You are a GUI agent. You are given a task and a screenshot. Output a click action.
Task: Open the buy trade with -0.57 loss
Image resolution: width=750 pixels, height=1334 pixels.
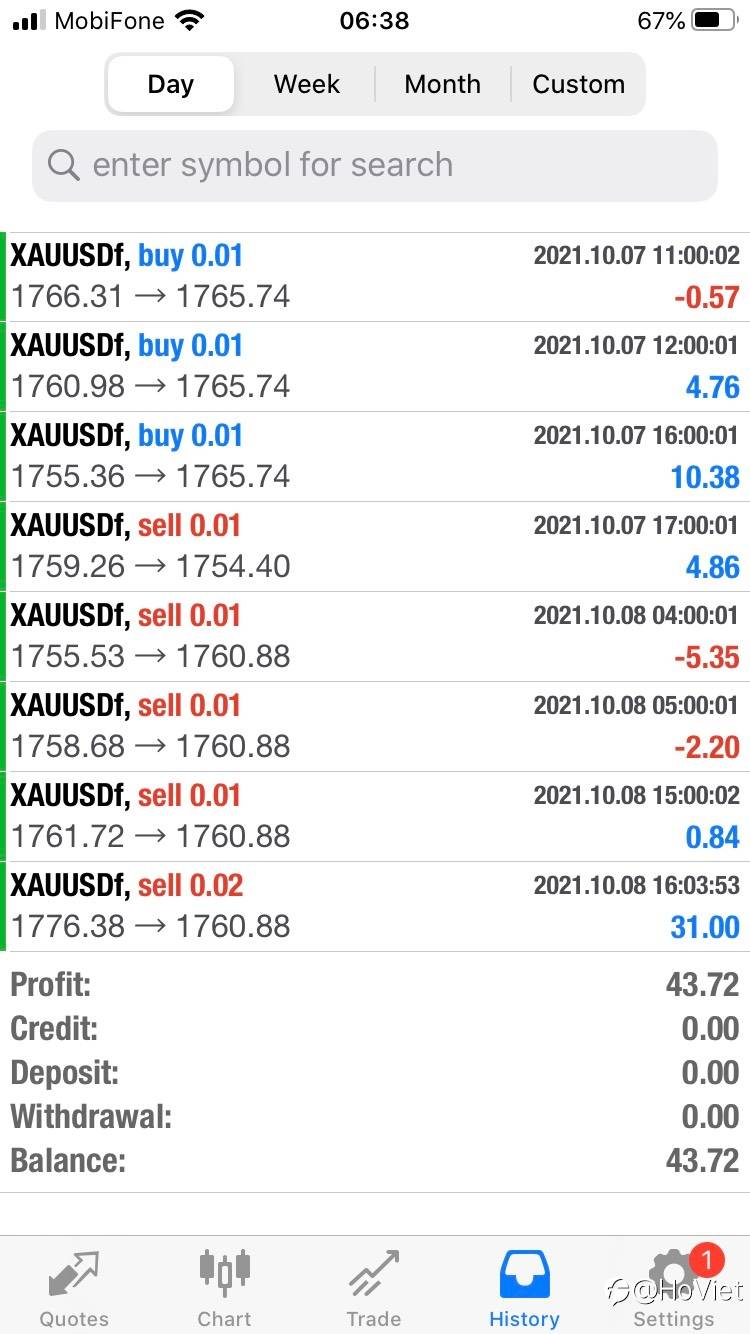click(x=375, y=277)
